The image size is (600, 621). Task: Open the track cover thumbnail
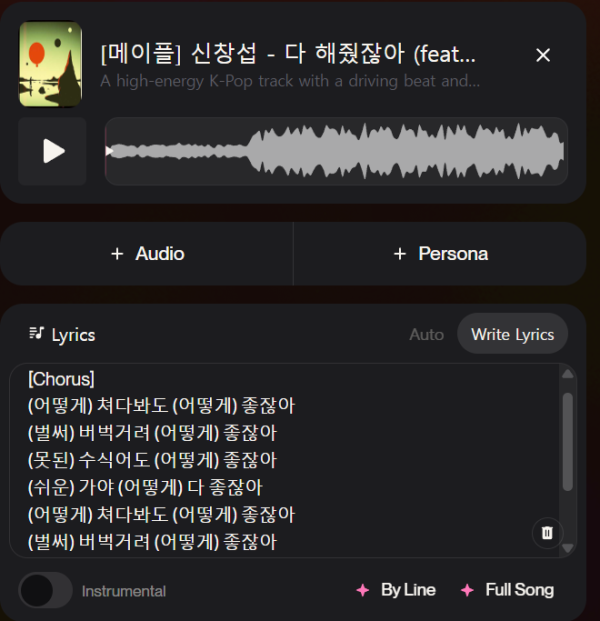[51, 64]
